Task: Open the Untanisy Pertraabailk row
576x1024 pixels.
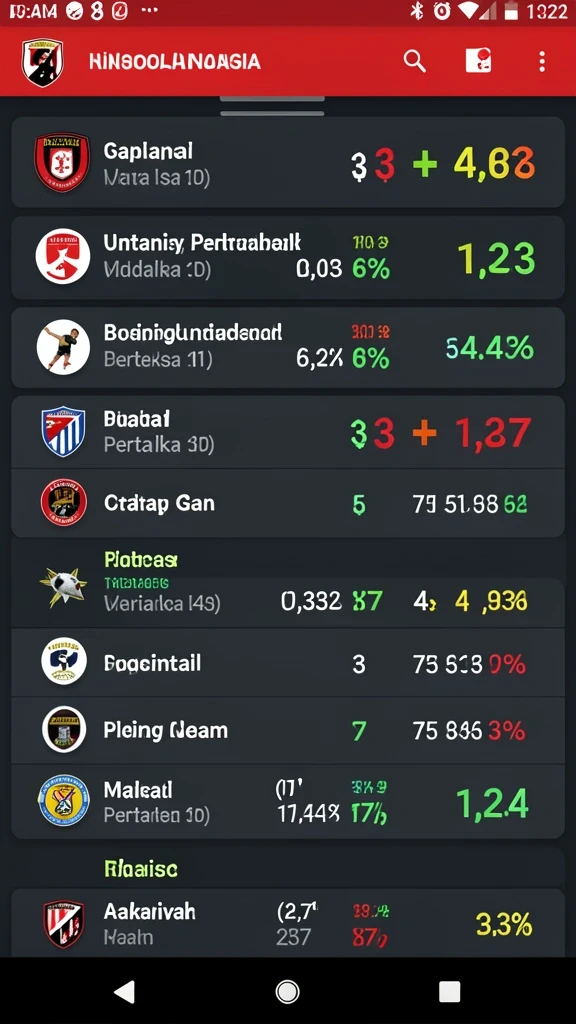Action: pyautogui.click(x=288, y=257)
